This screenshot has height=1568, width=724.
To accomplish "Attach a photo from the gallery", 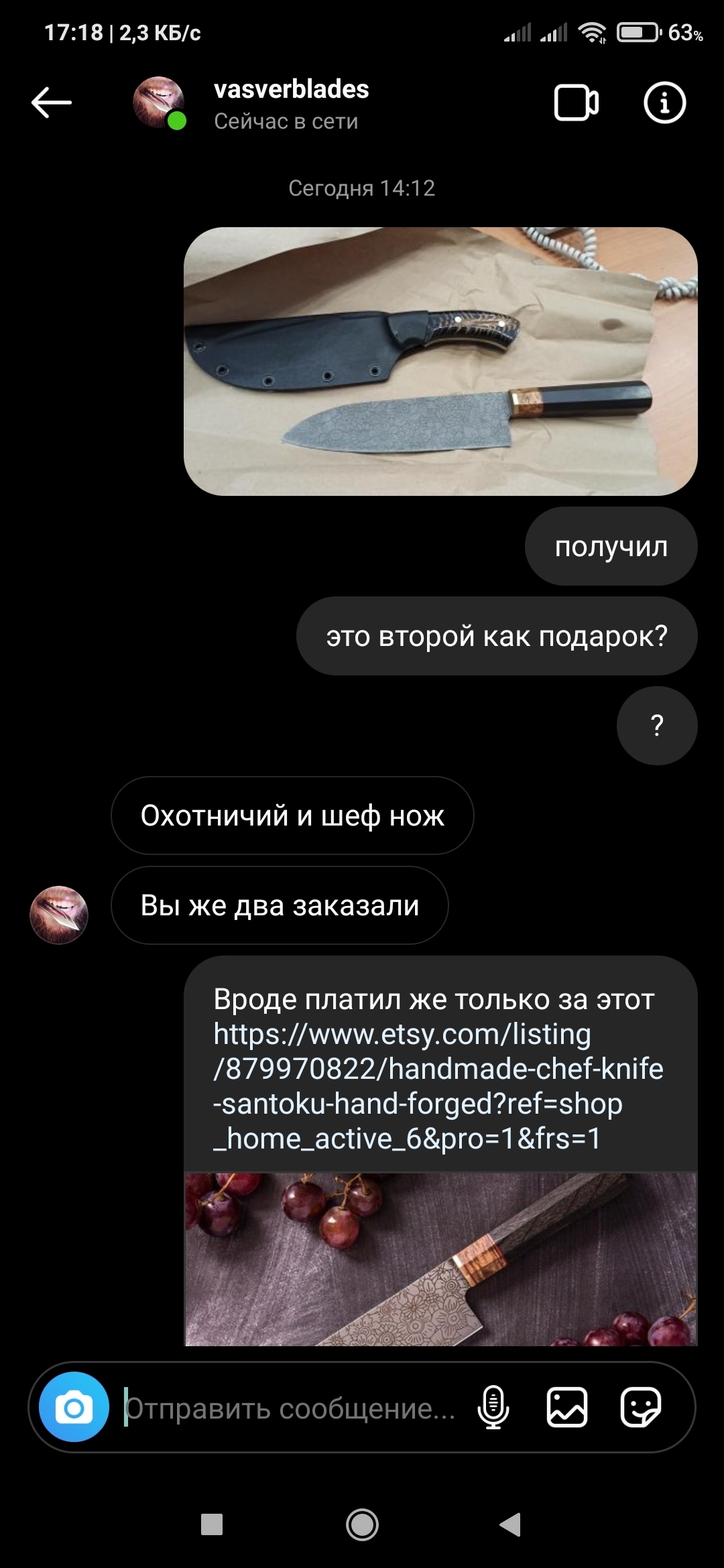I will tap(567, 1407).
